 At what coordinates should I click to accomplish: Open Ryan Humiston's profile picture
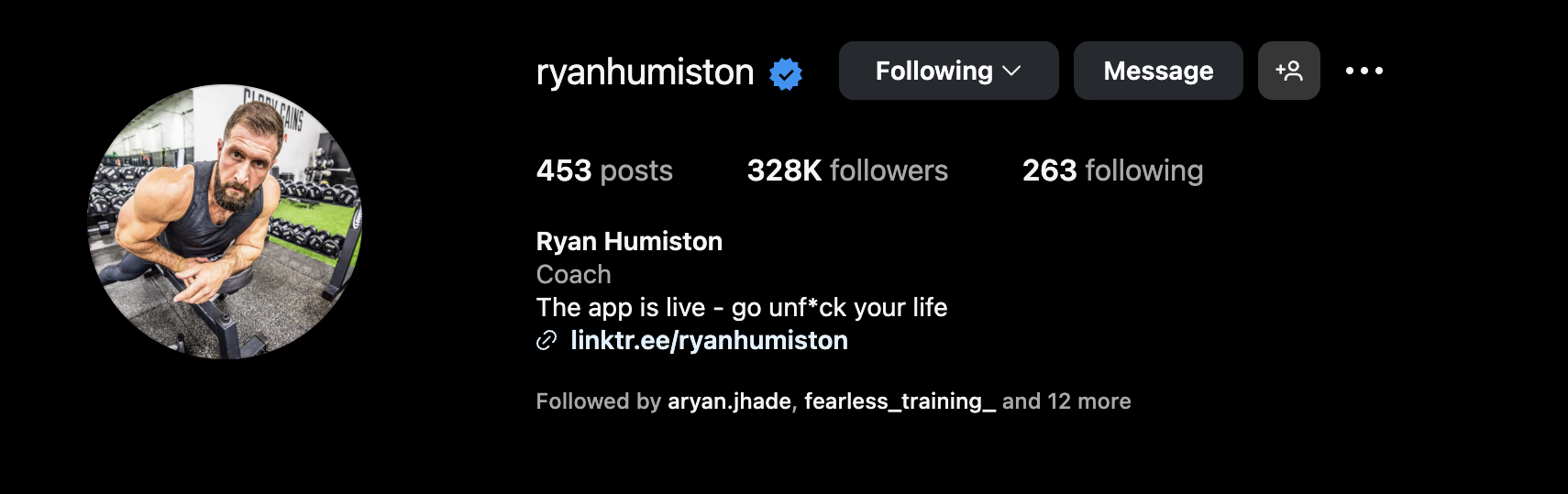tap(225, 222)
